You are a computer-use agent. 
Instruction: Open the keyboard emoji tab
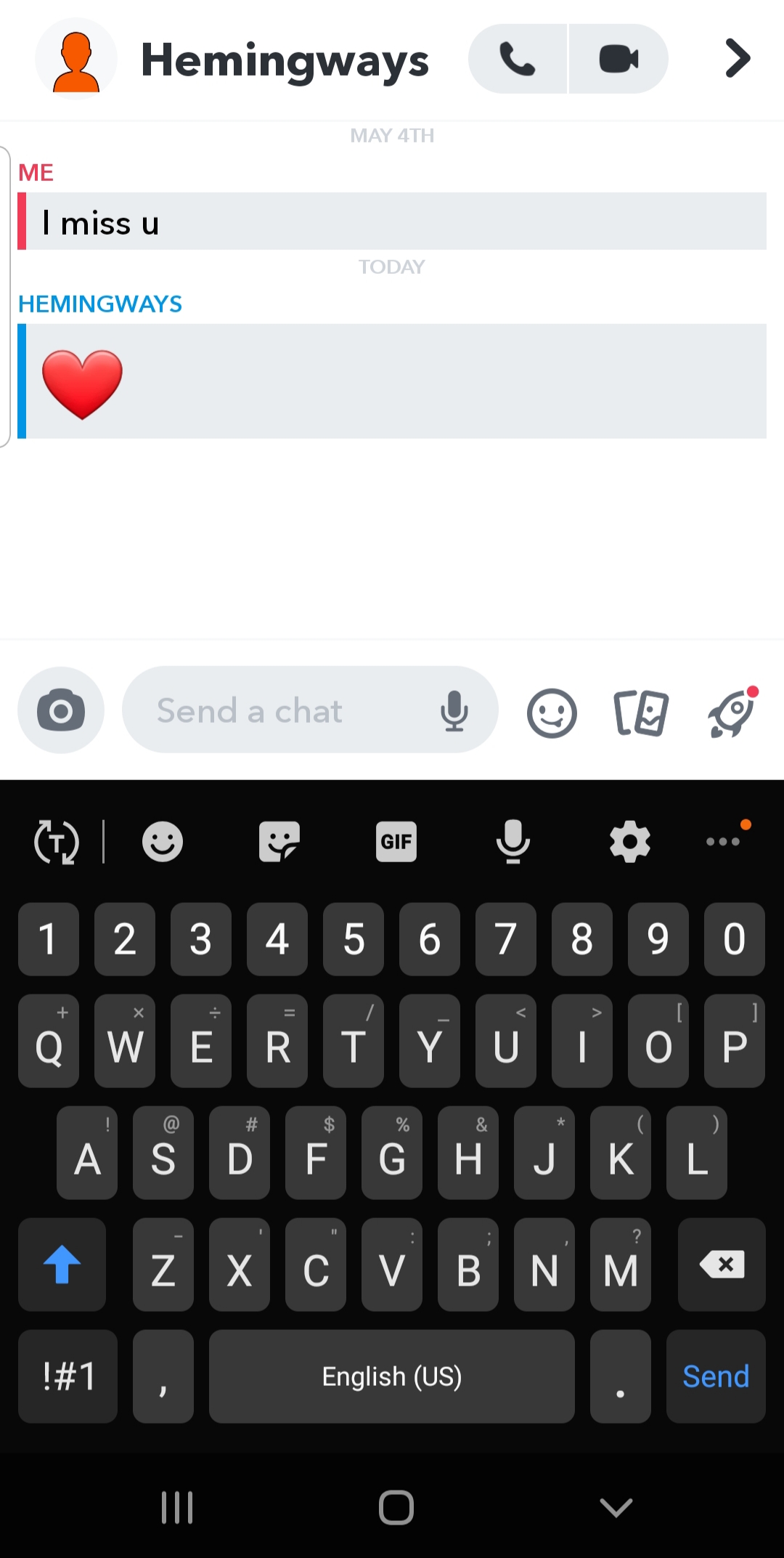162,842
